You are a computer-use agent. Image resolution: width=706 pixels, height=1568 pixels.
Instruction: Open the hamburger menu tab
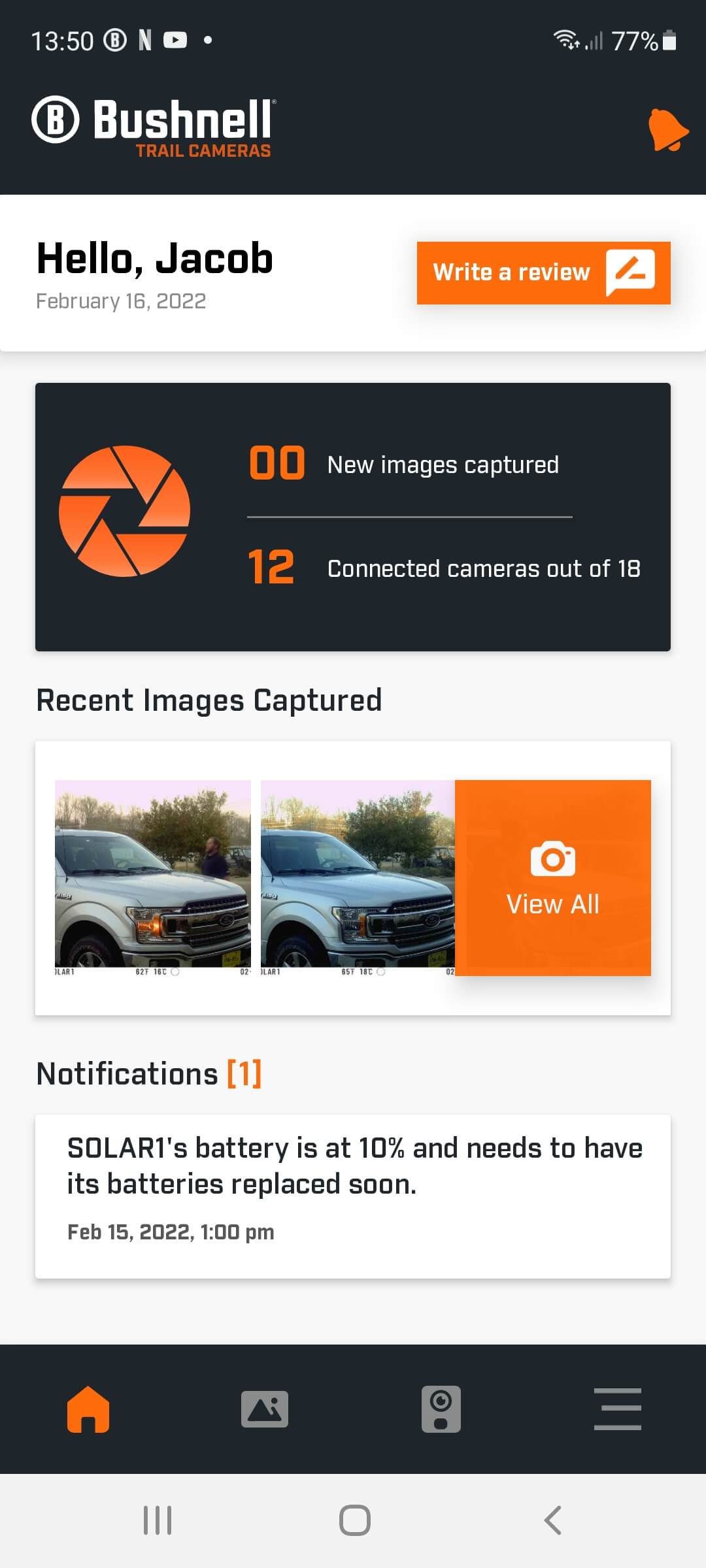pos(617,1409)
